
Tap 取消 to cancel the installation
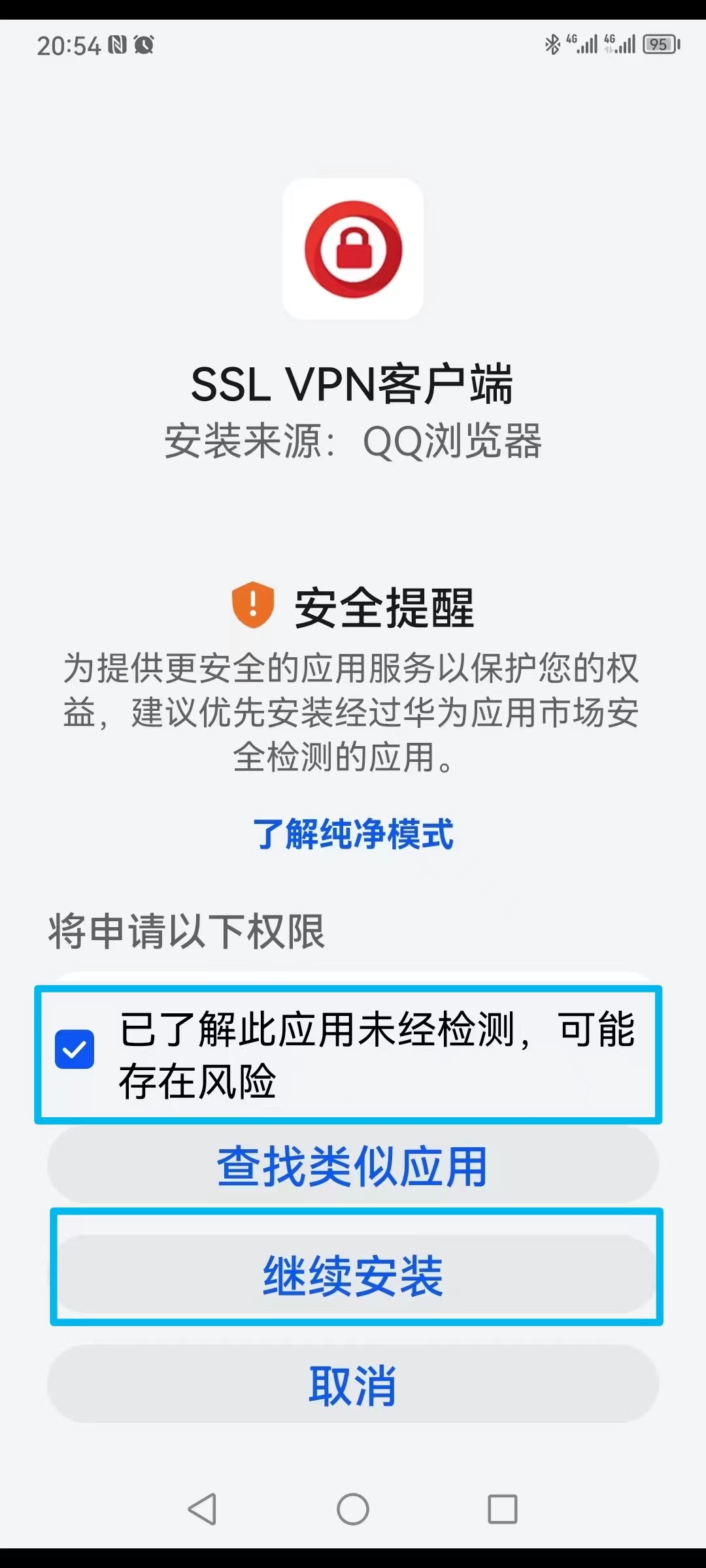click(x=353, y=1384)
